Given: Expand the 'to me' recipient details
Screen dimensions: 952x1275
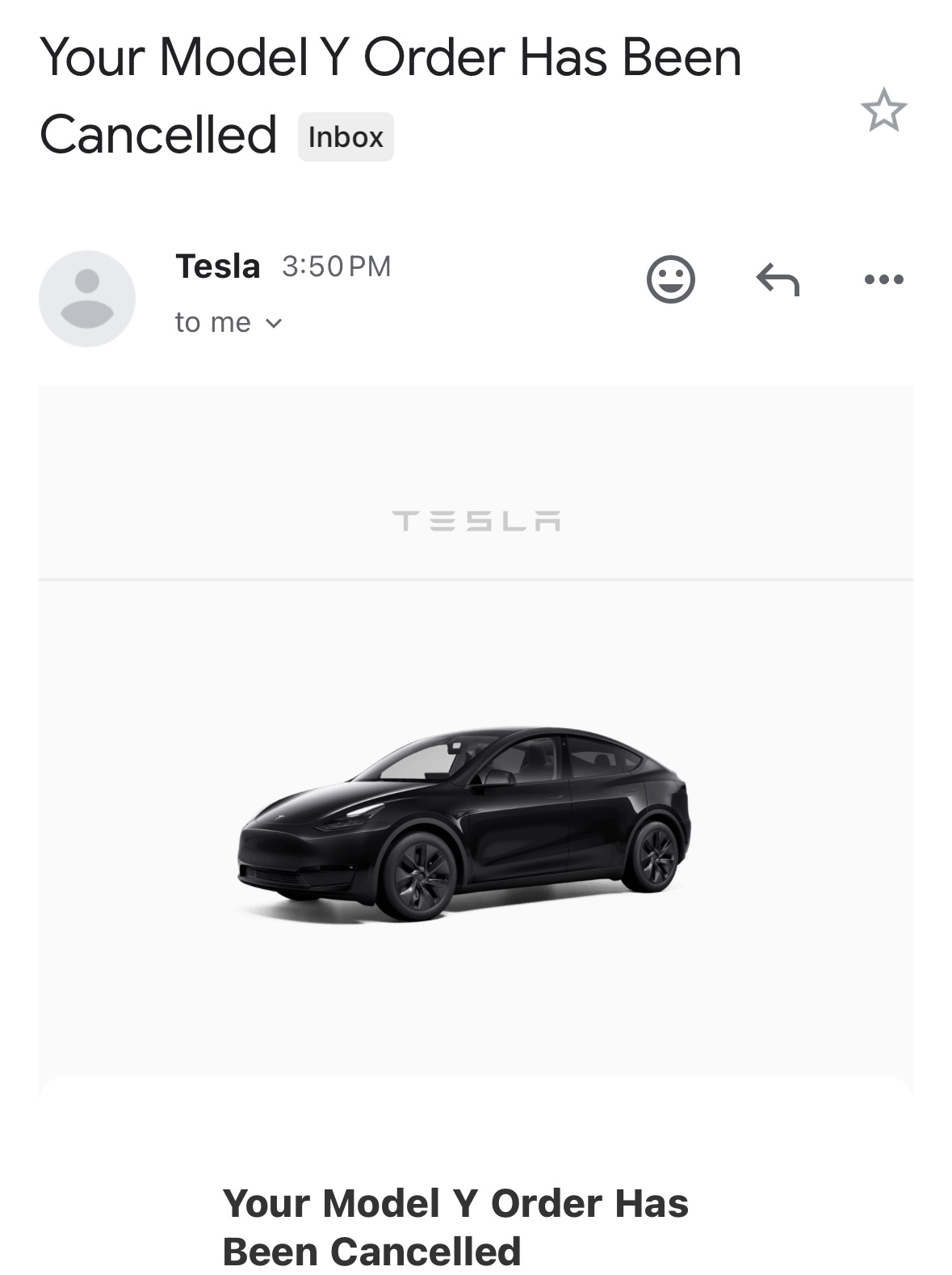Looking at the screenshot, I should click(x=229, y=323).
